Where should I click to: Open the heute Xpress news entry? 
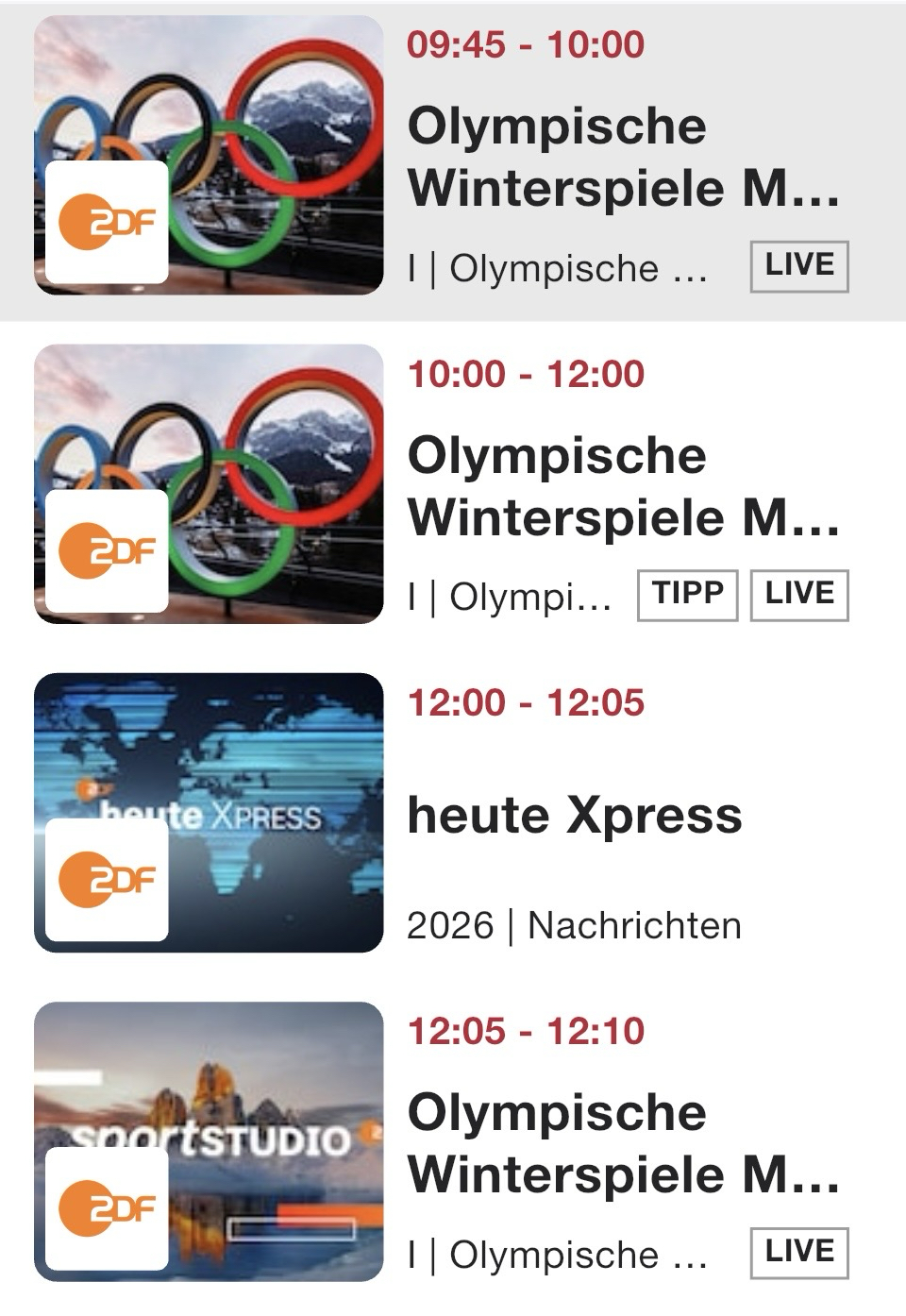tap(574, 815)
